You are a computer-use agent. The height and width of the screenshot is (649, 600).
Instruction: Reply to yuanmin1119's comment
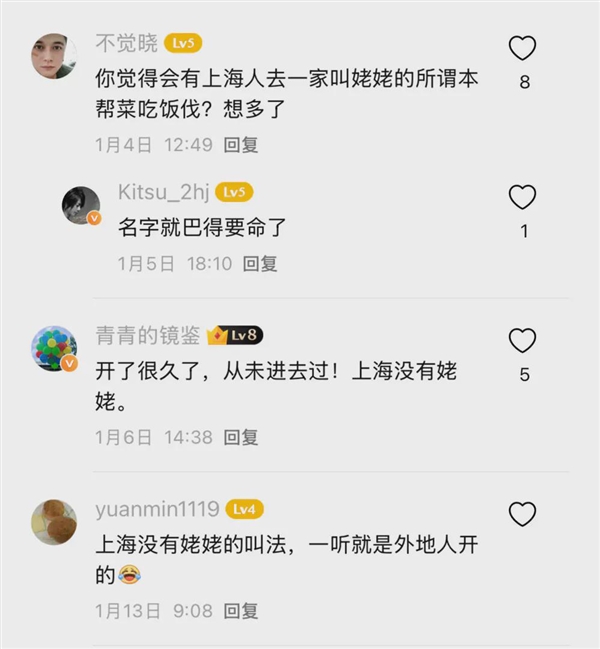[x=241, y=610]
